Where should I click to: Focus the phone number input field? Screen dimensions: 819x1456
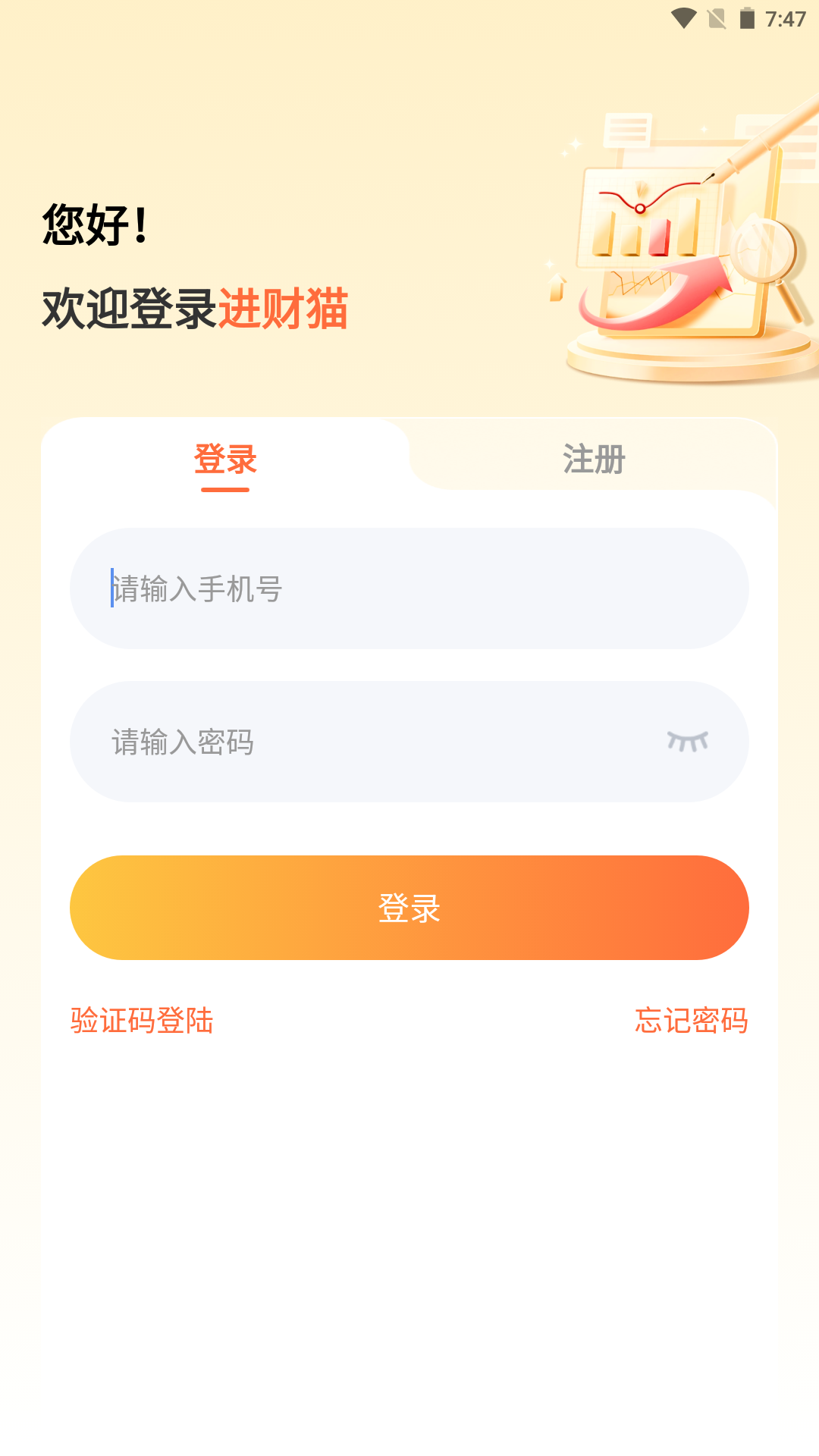pos(409,589)
